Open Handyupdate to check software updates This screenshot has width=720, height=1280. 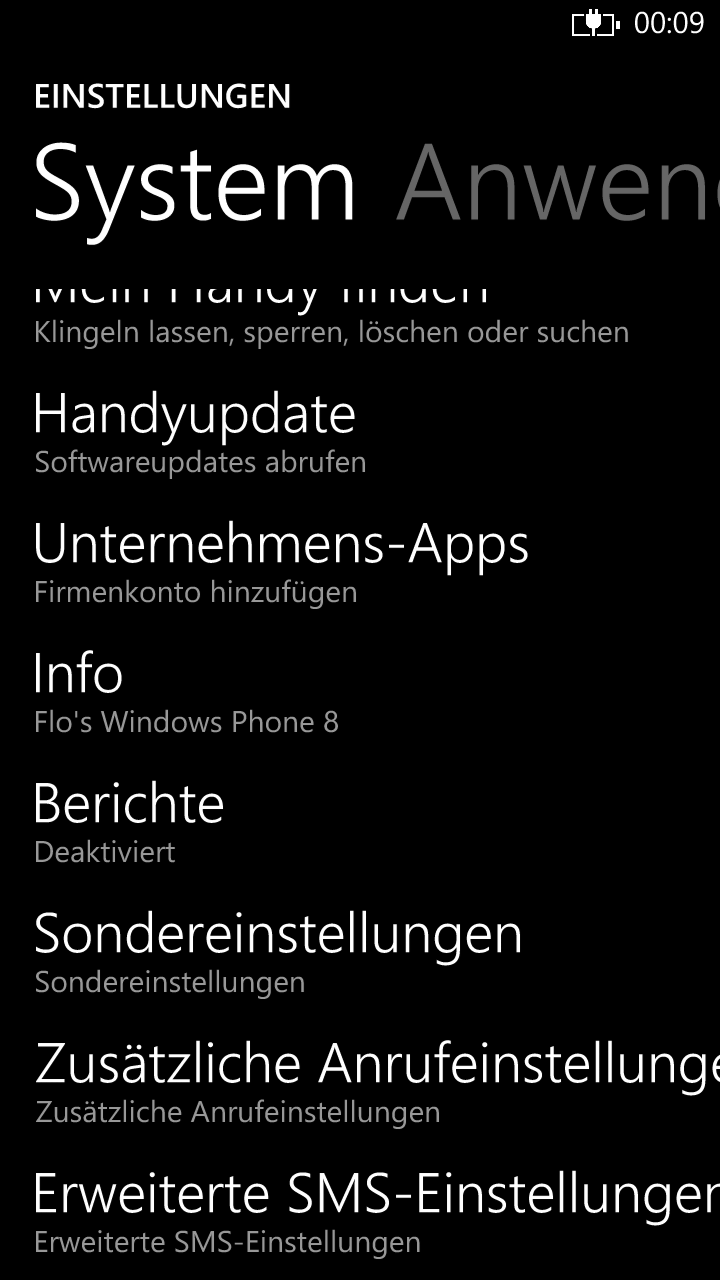(x=195, y=432)
